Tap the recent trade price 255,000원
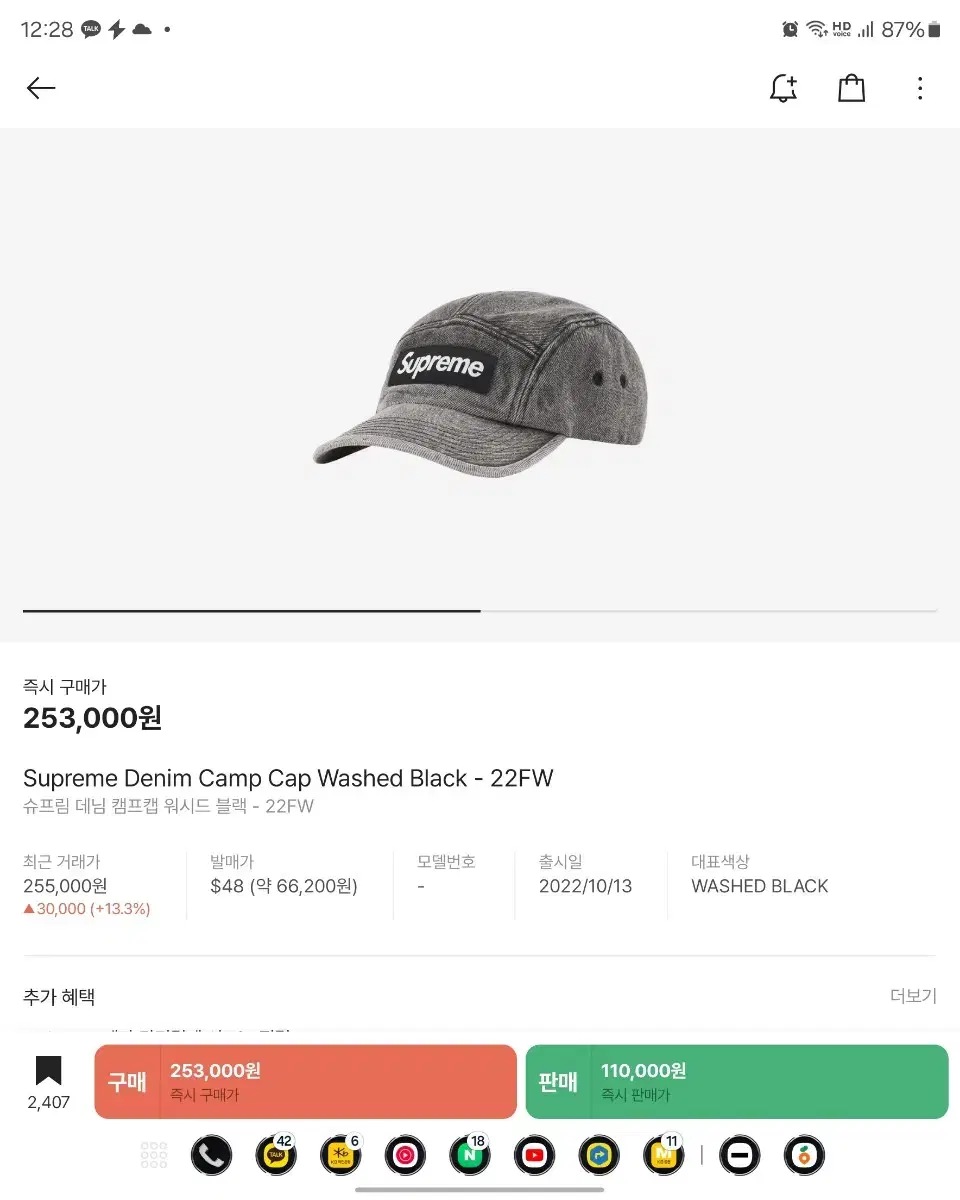960x1200 pixels. point(64,886)
